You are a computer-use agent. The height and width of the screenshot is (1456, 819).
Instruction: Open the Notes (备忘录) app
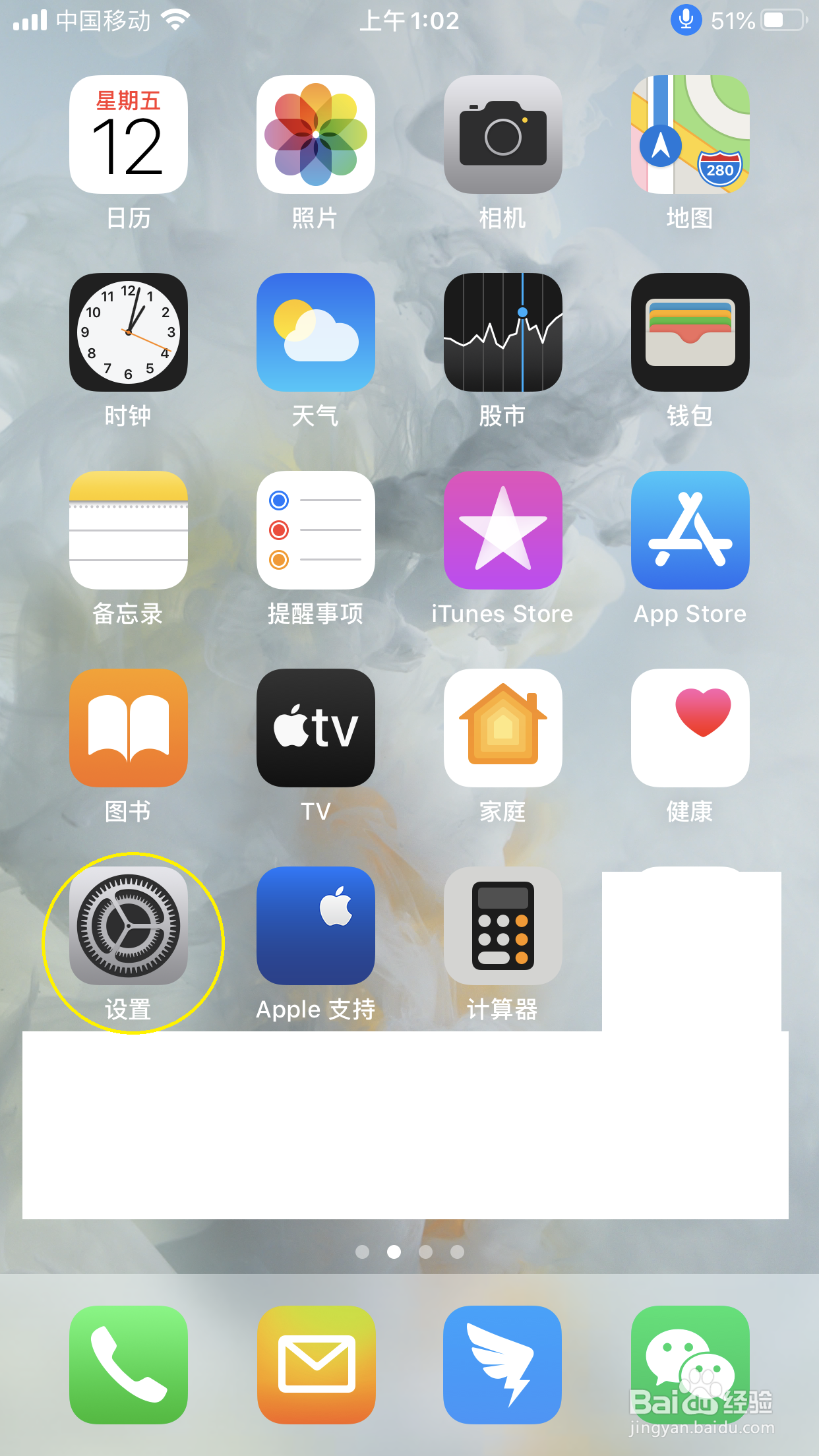tap(129, 530)
